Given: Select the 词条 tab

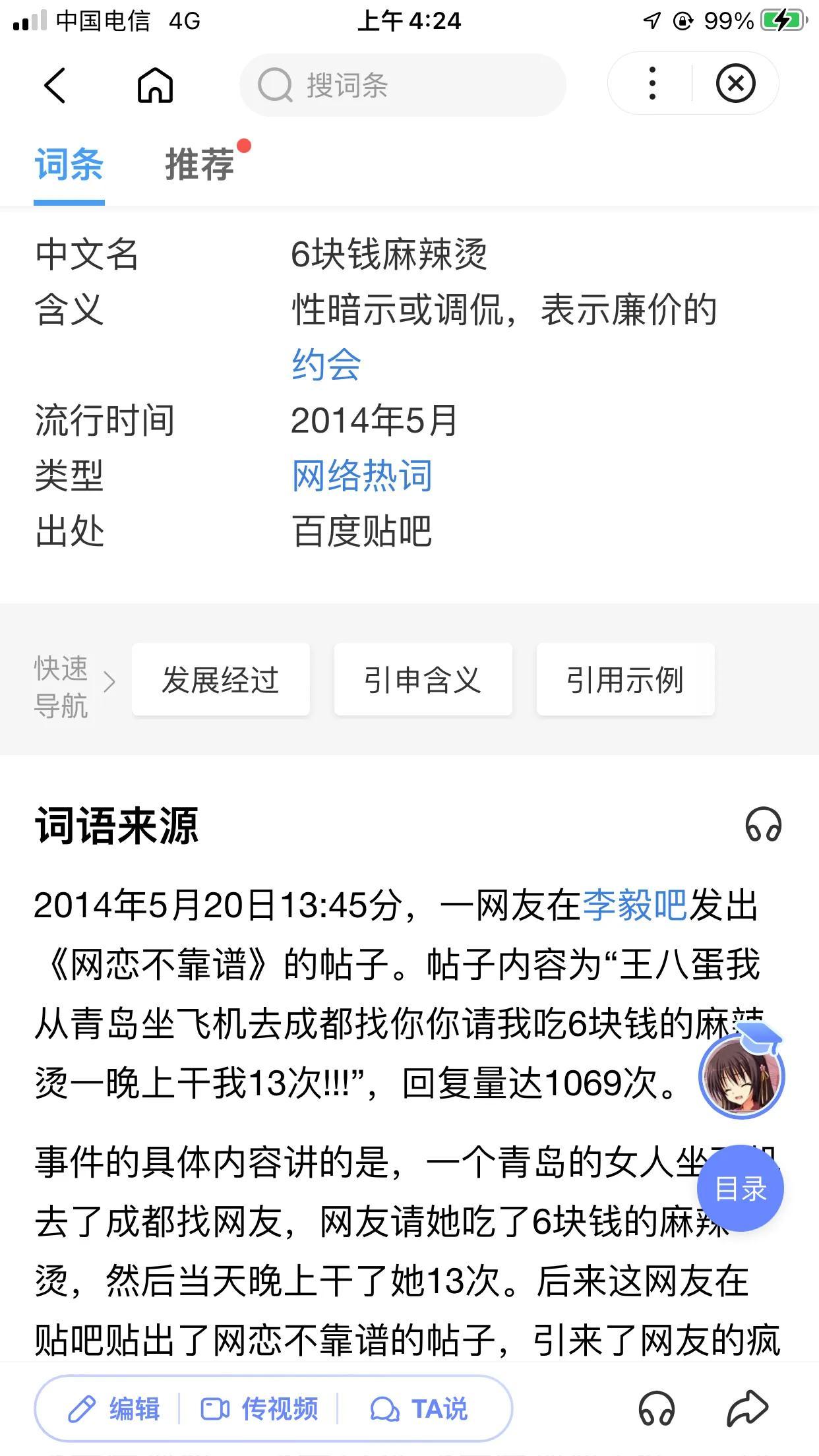Looking at the screenshot, I should [x=69, y=164].
